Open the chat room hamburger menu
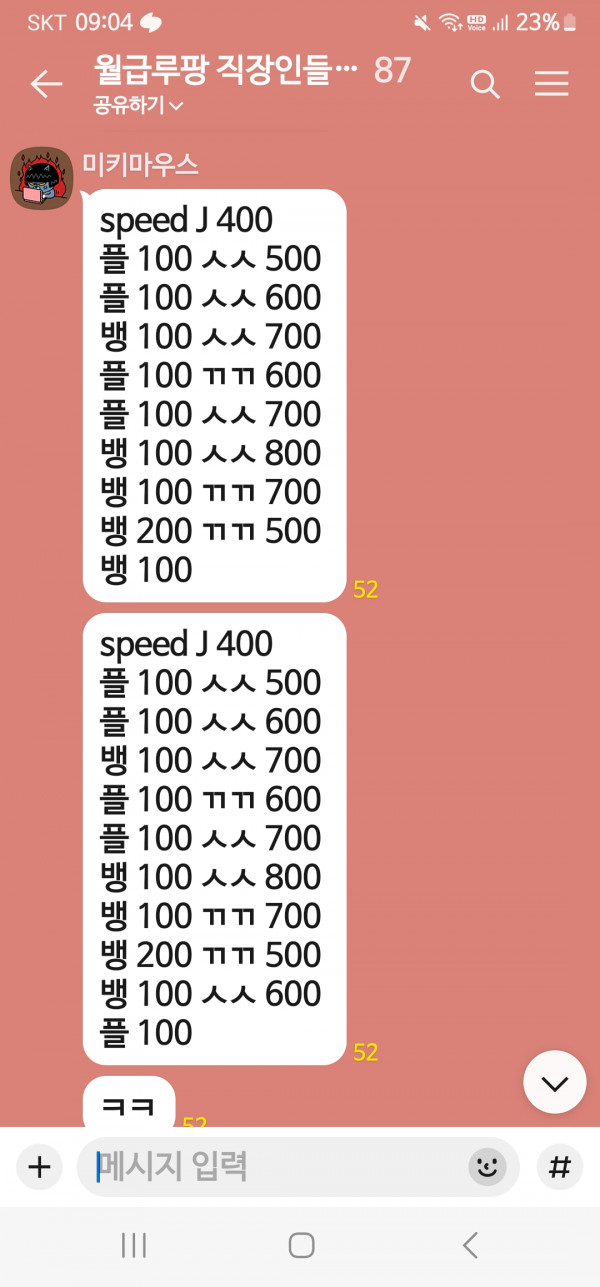 click(551, 85)
